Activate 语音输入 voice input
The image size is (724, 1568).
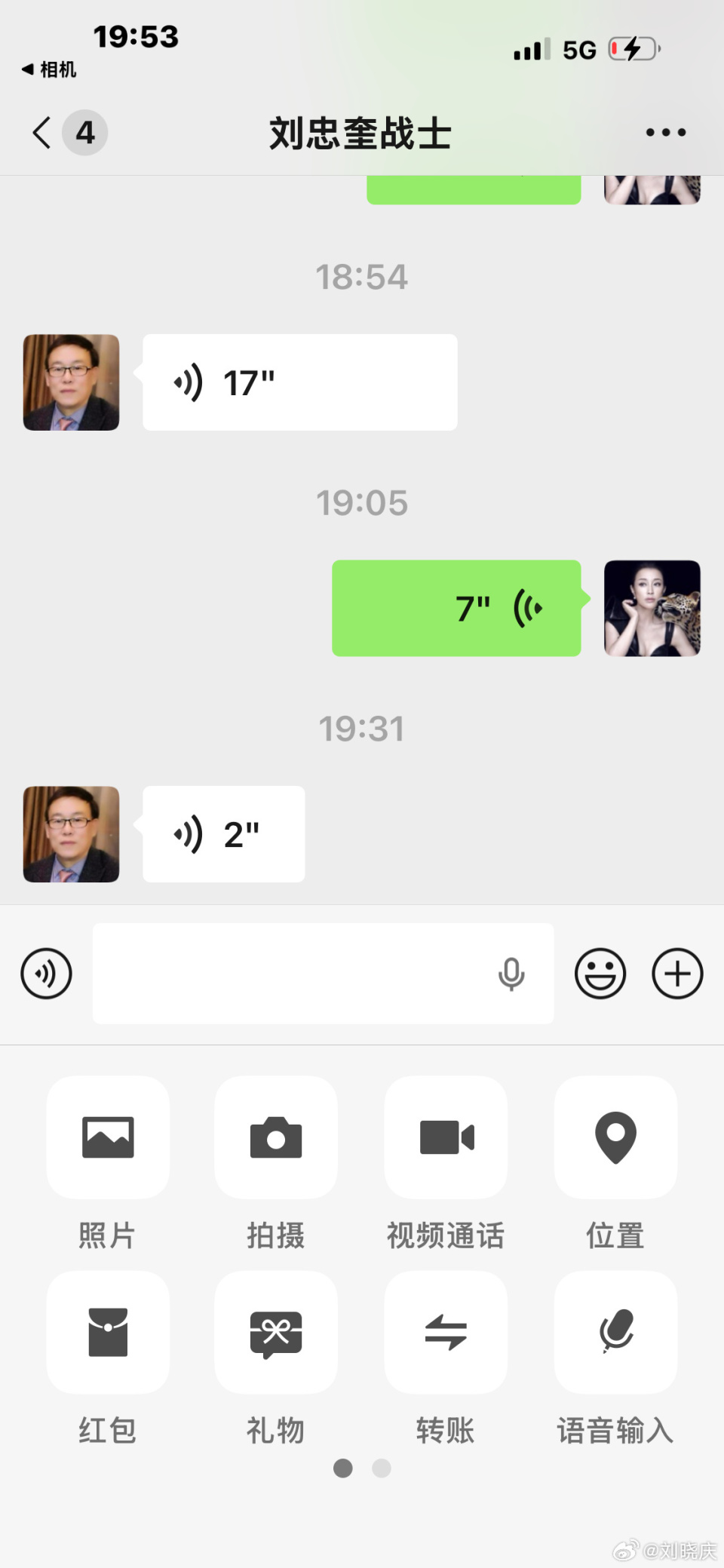pyautogui.click(x=615, y=1331)
